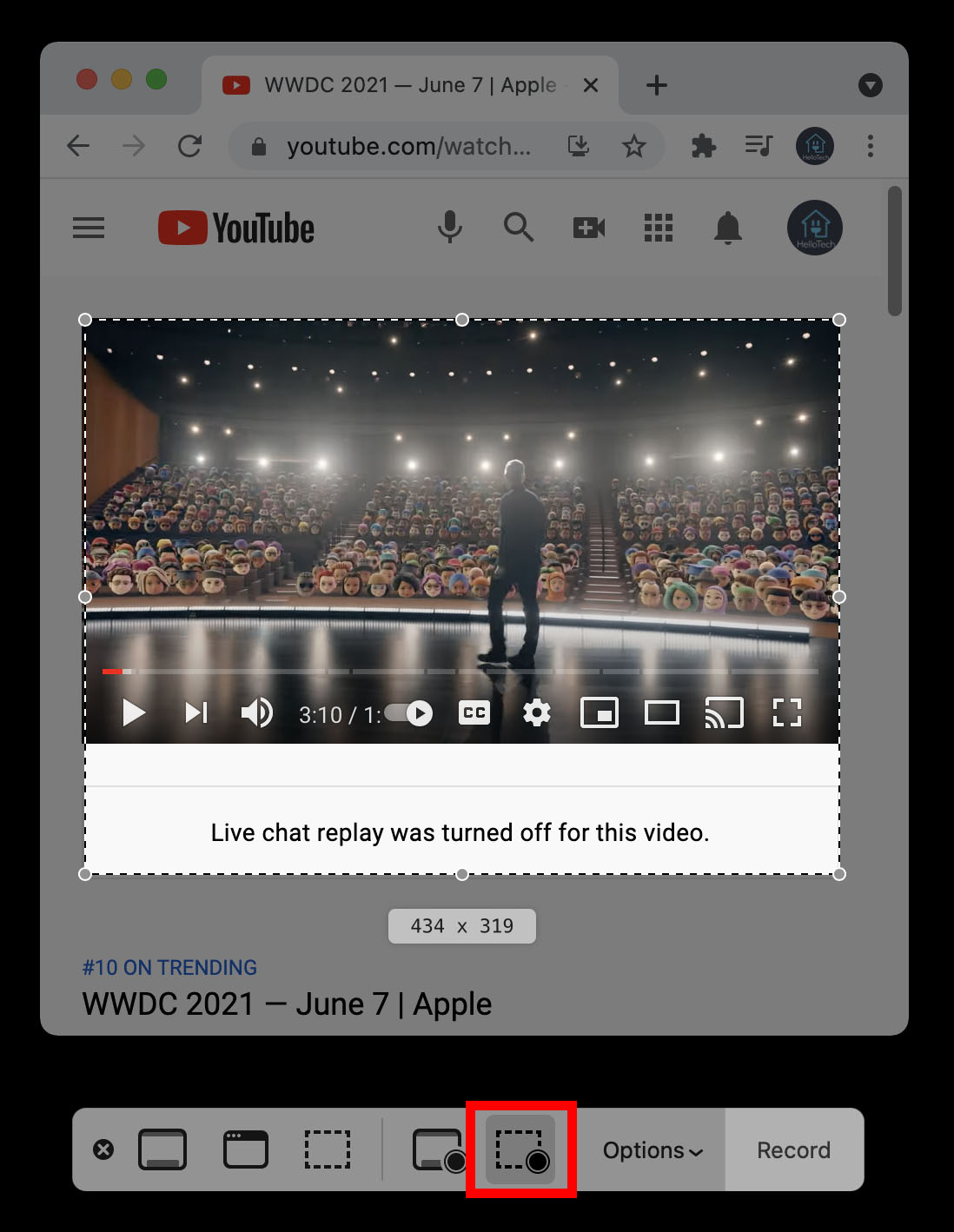Bookmark this page with the star
954x1232 pixels.
pos(634,146)
